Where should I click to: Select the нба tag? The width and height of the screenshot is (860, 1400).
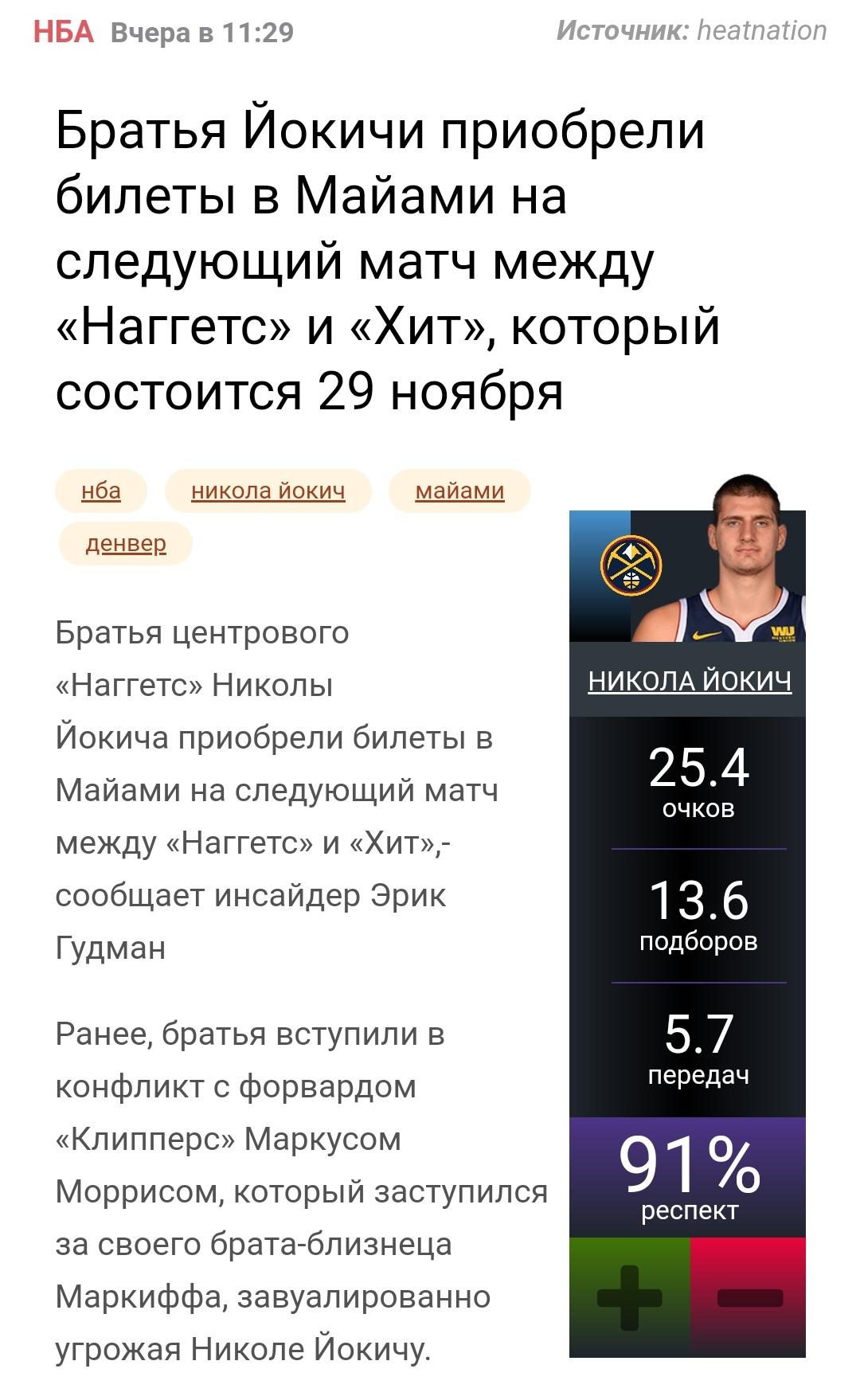[101, 491]
